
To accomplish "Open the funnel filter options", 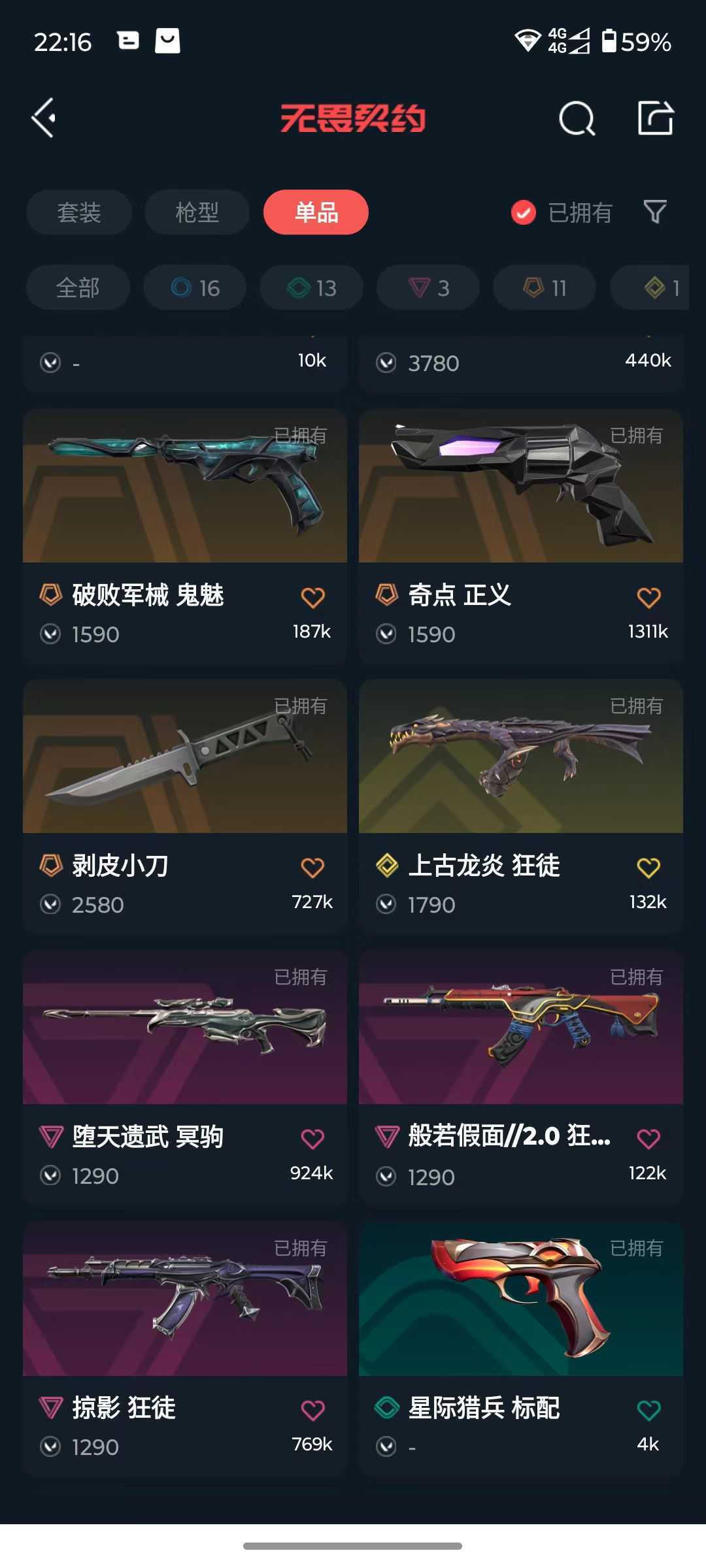I will (x=655, y=212).
